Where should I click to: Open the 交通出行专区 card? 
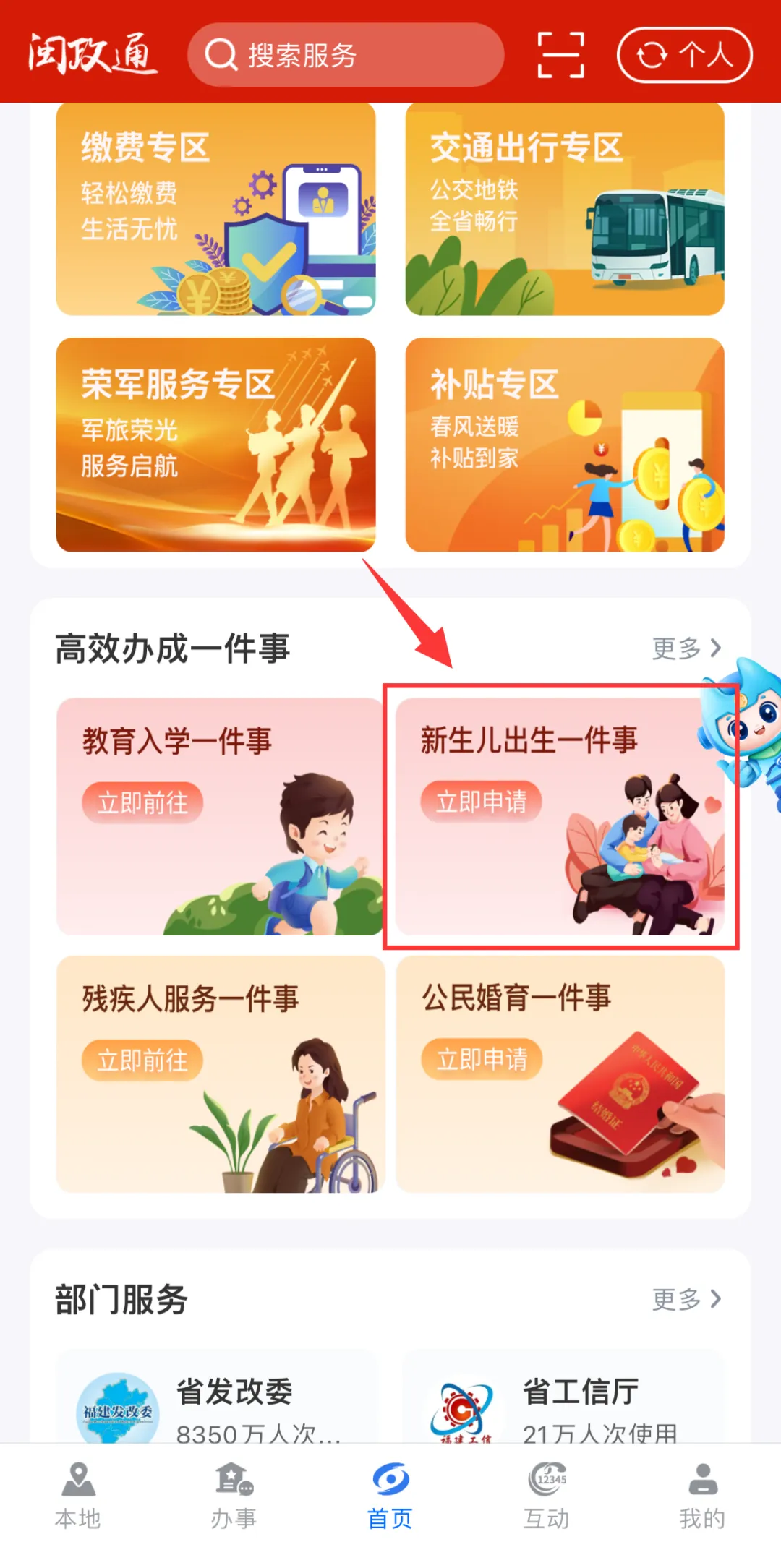564,209
